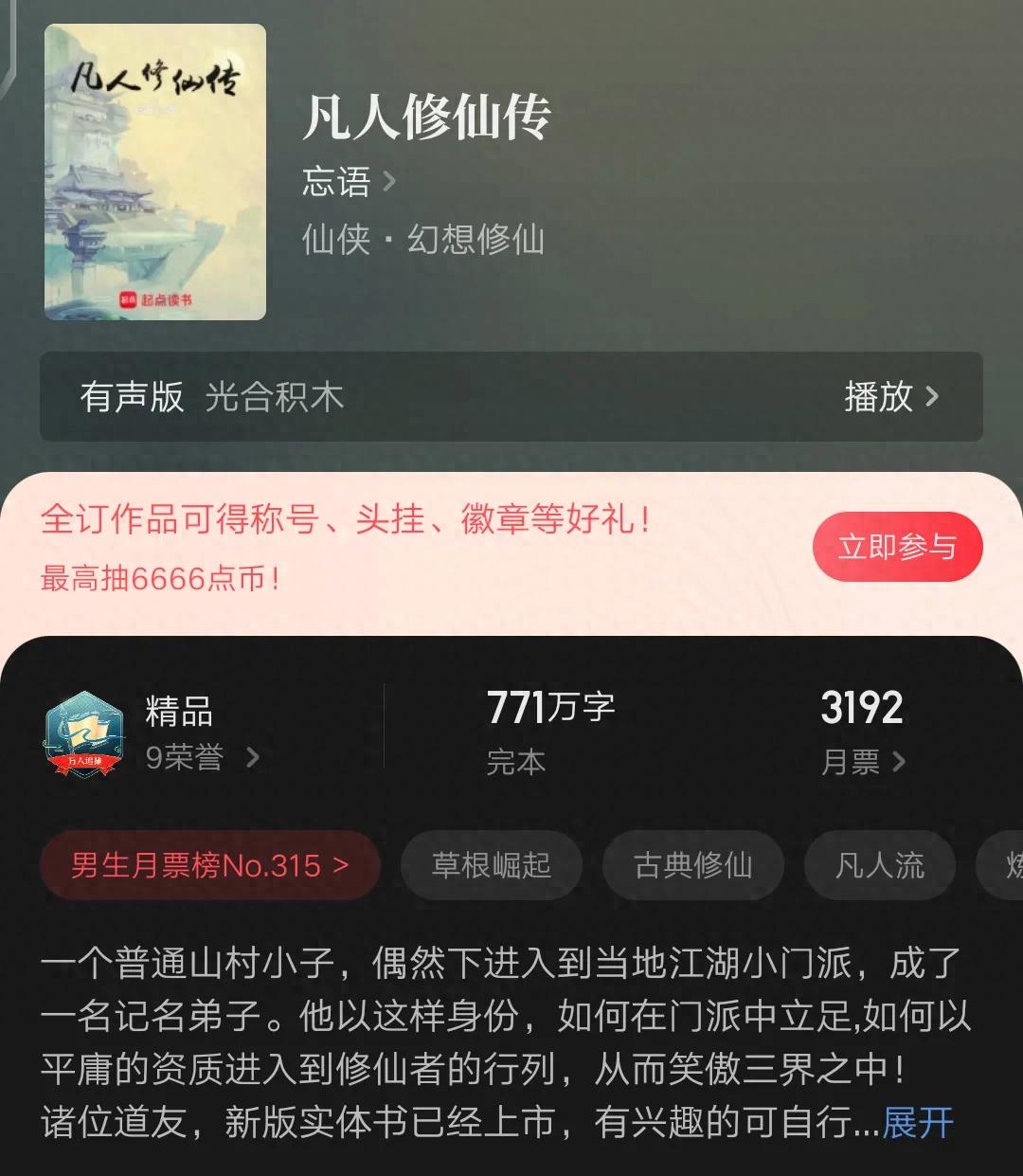Open author 忘语's page
This screenshot has width=1023, height=1176.
(348, 182)
